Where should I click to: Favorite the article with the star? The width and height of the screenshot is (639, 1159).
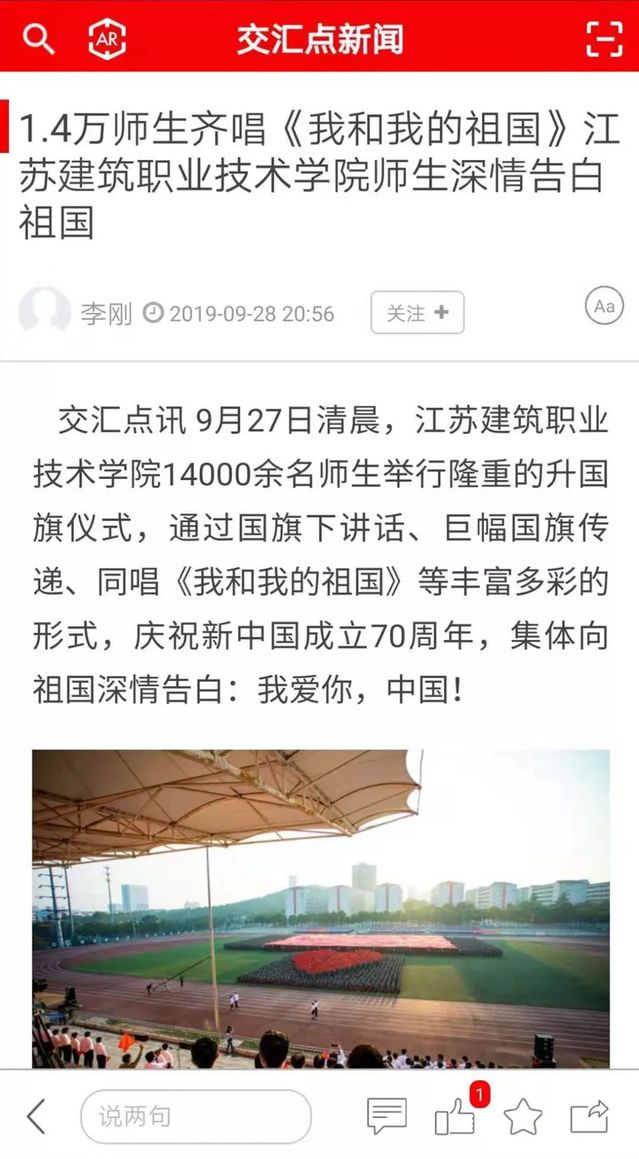point(523,1116)
